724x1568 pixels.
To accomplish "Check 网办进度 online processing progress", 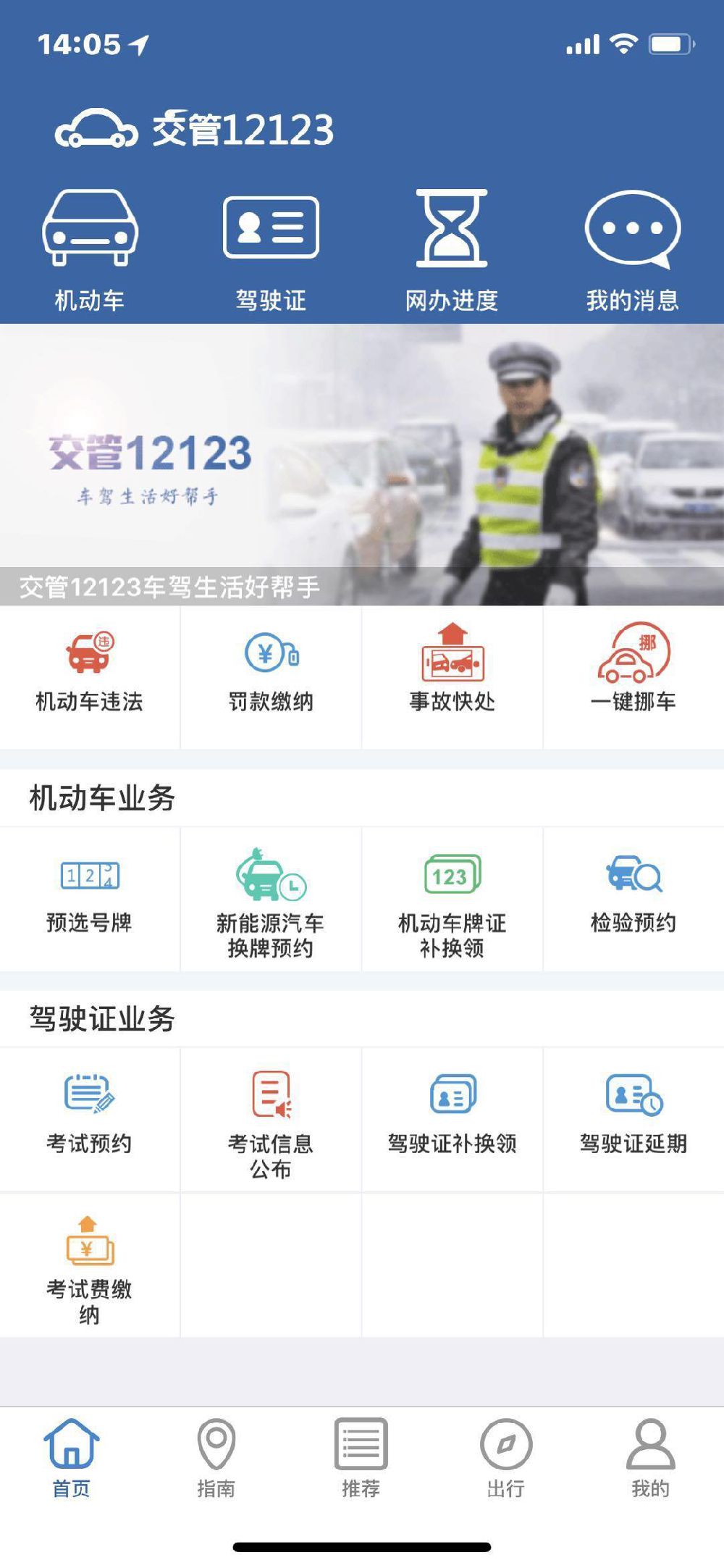I will coord(452,250).
